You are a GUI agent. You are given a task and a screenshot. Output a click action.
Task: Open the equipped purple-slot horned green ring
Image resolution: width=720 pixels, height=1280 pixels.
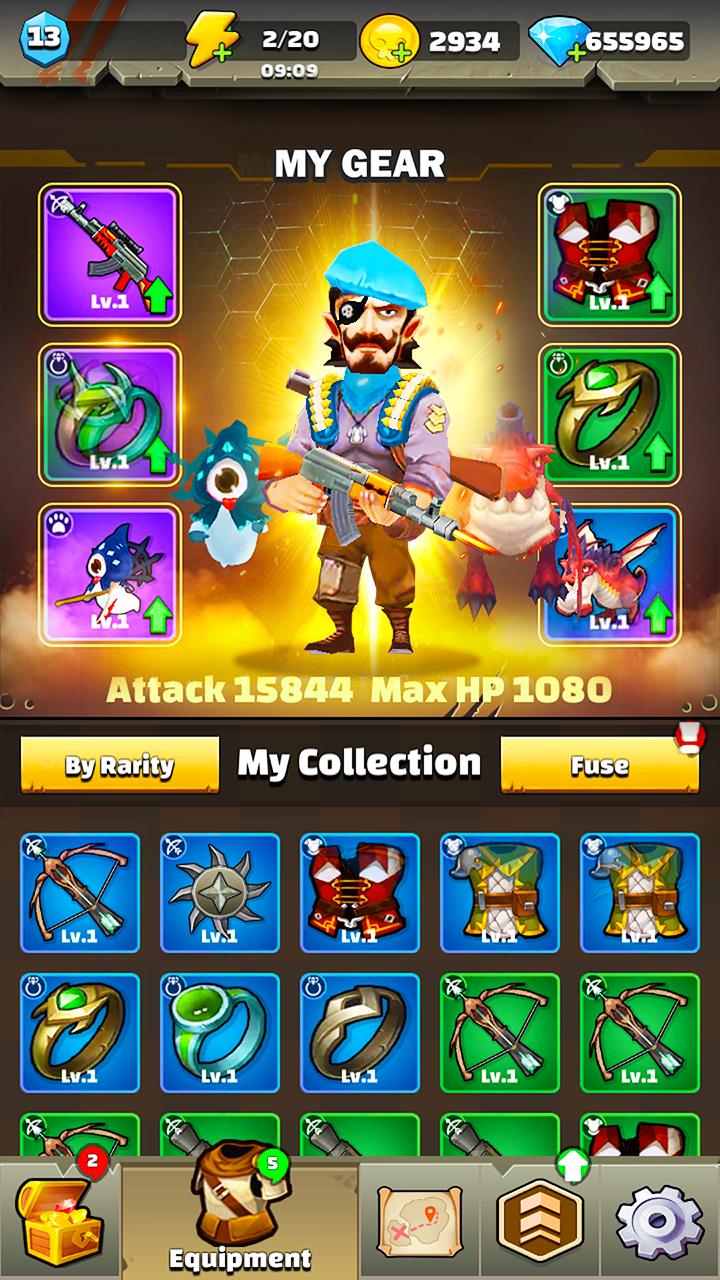[x=110, y=414]
